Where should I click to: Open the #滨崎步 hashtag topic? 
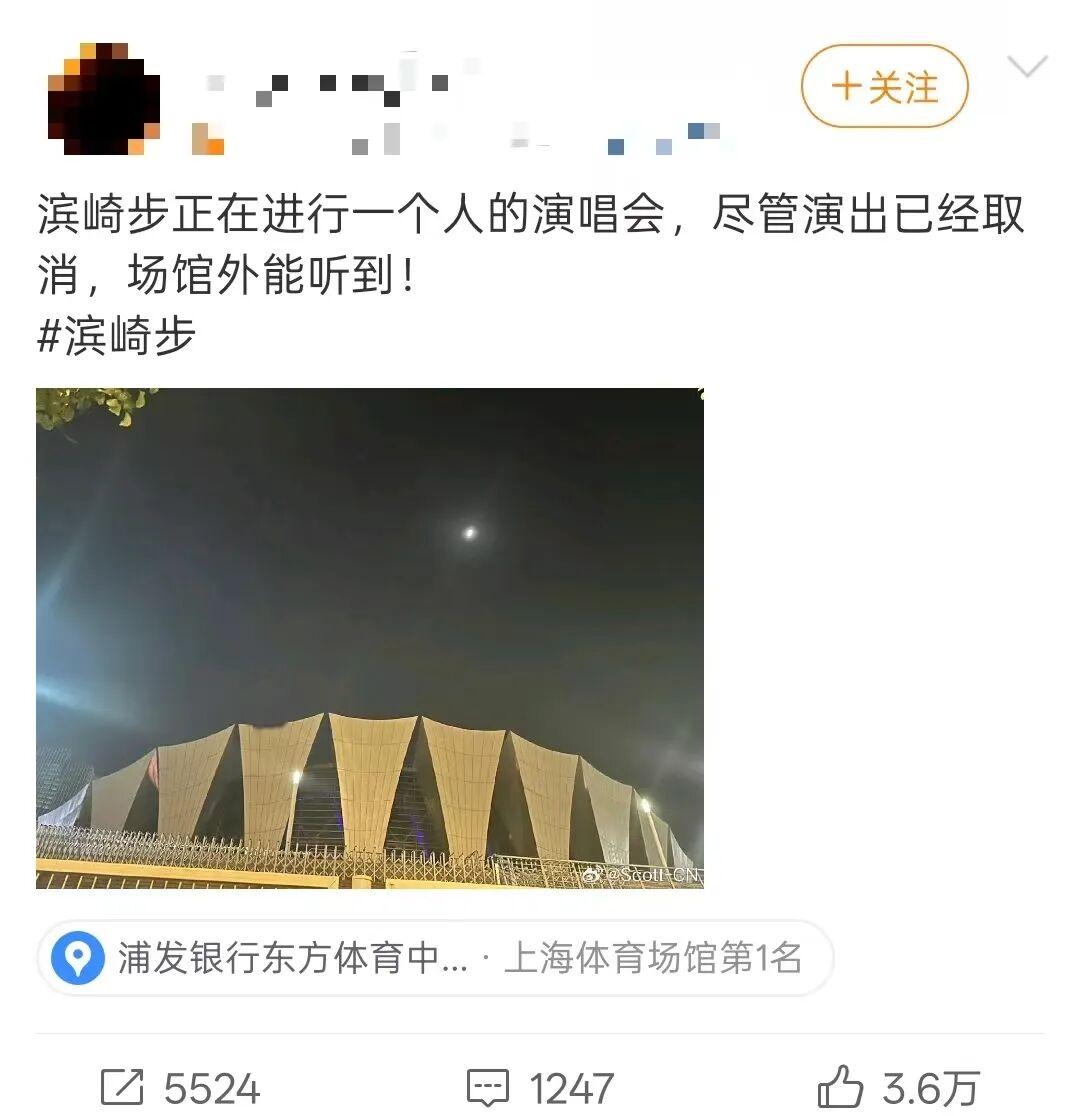click(x=116, y=336)
